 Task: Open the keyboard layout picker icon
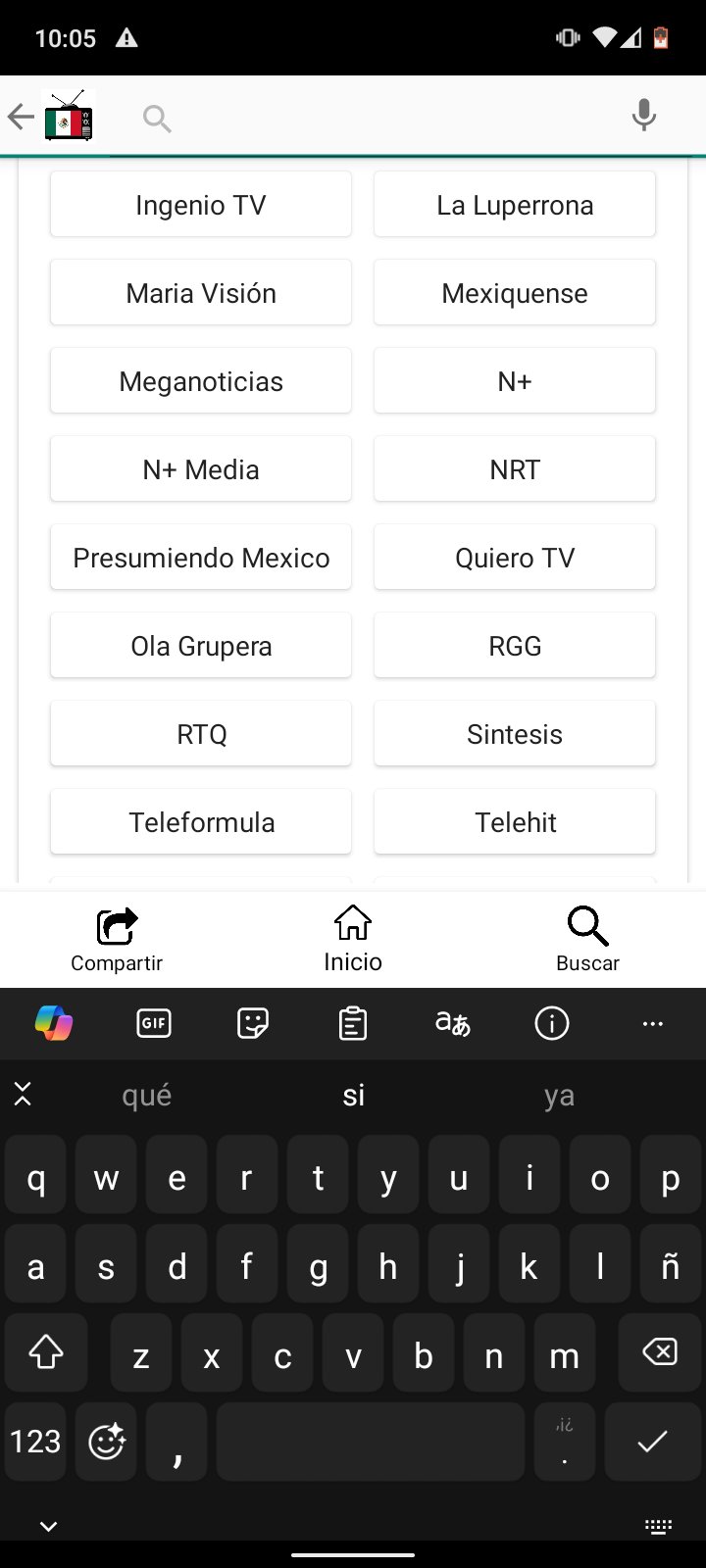point(658,1526)
